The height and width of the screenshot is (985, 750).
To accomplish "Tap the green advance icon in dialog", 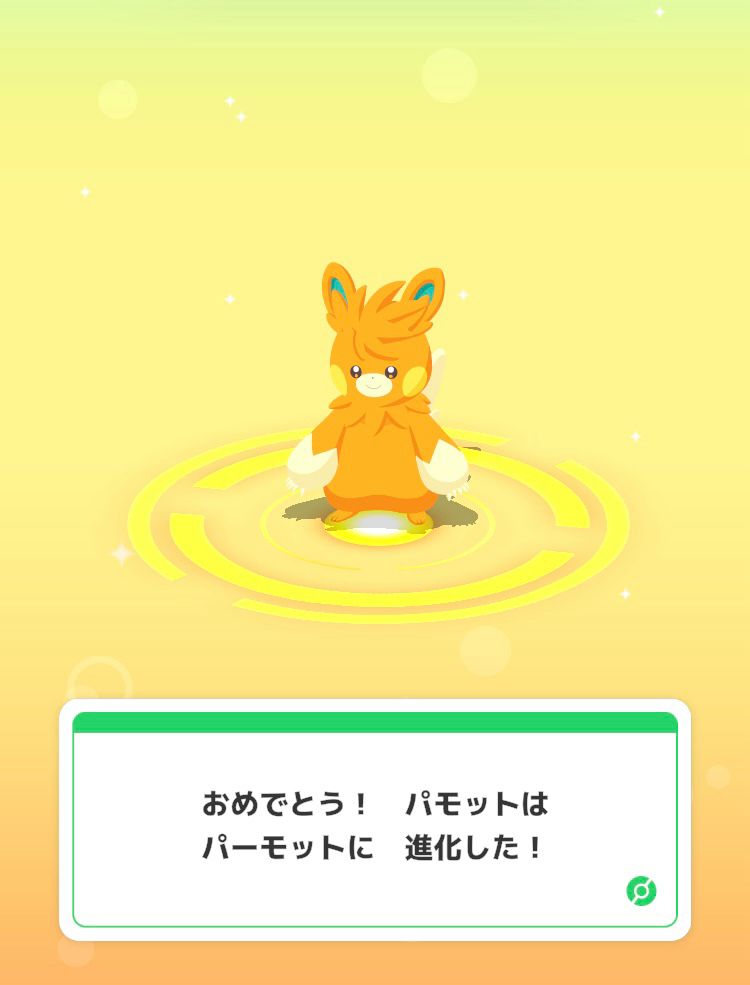I will pyautogui.click(x=641, y=891).
